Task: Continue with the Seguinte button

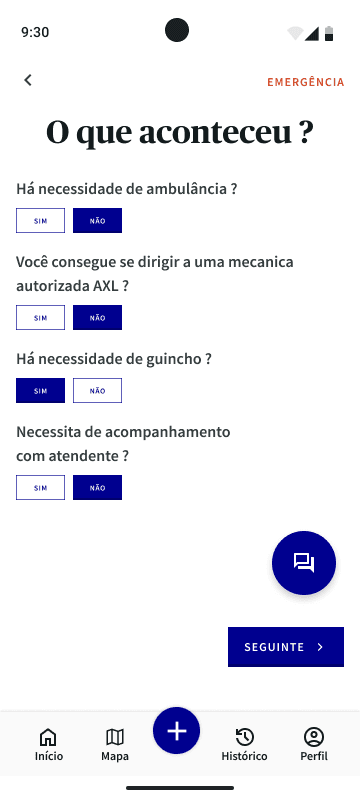Action: coord(286,647)
